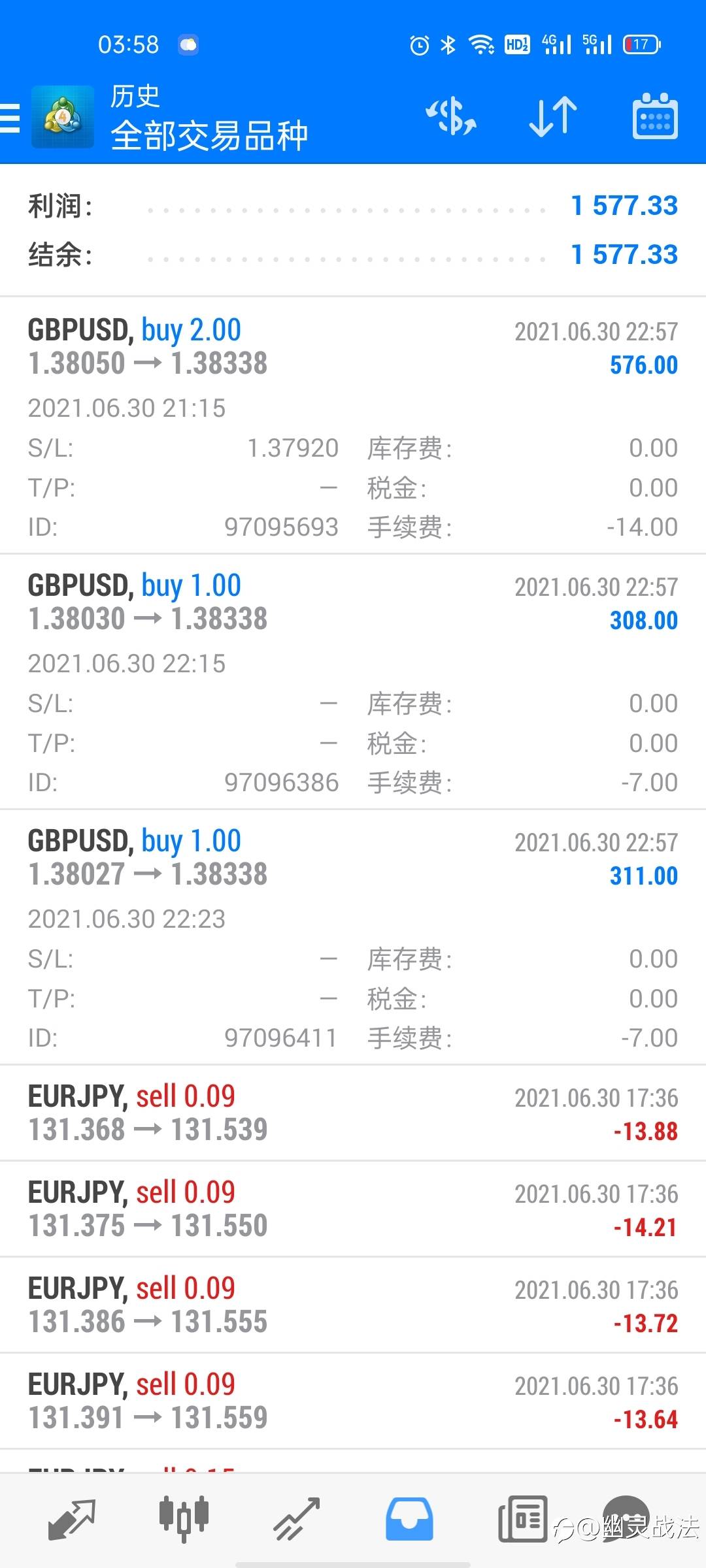Collapse the GBPUSD buy 2.00 trade details

tap(353, 348)
